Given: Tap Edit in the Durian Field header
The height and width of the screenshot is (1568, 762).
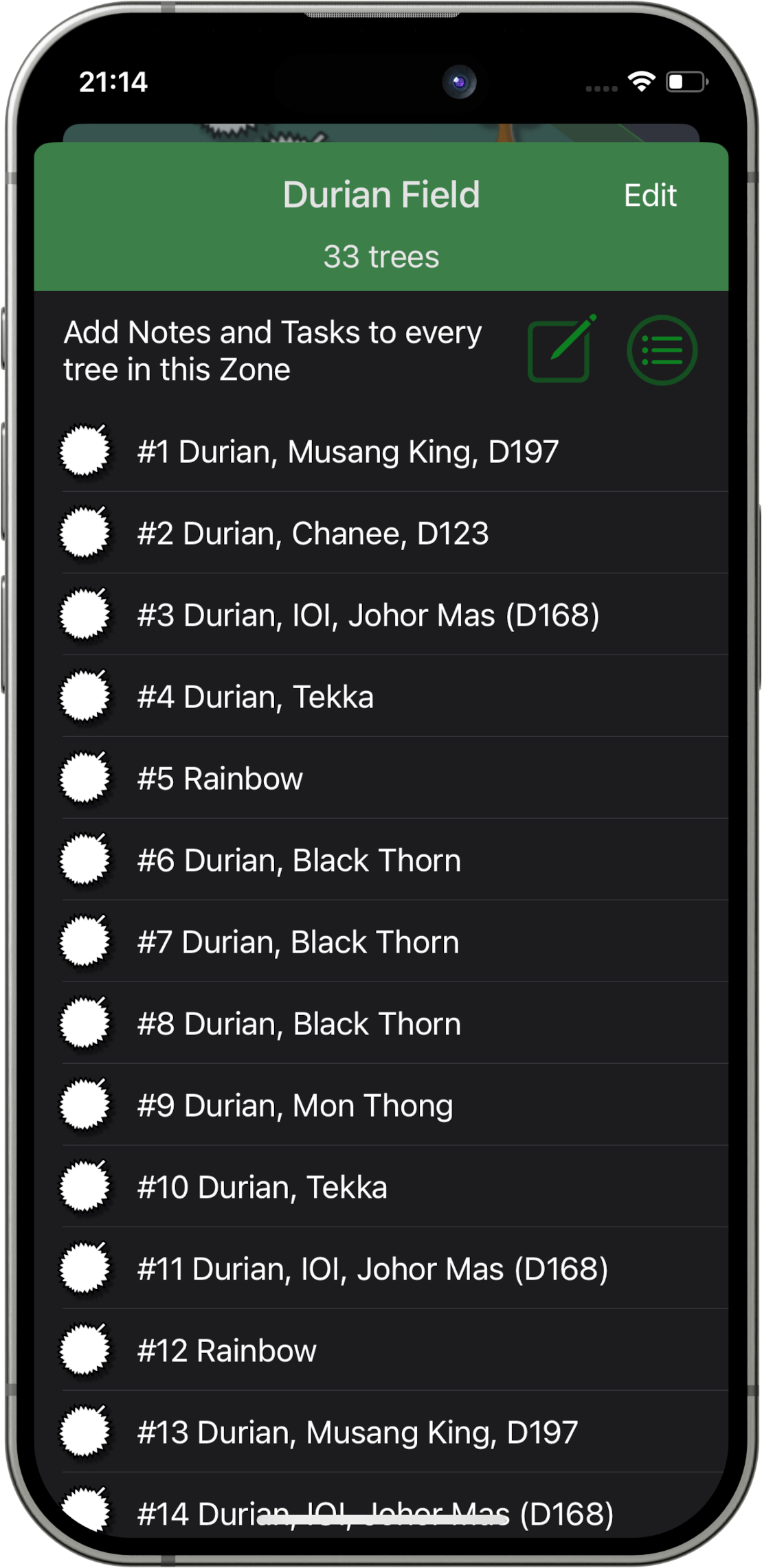Looking at the screenshot, I should (649, 196).
